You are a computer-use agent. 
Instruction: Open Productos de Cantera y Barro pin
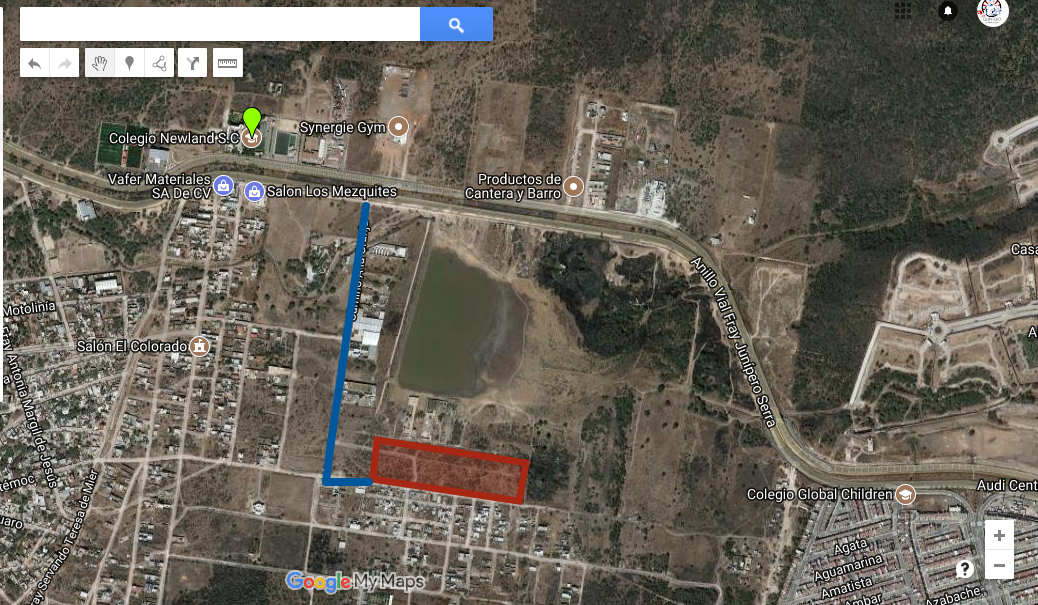point(574,186)
